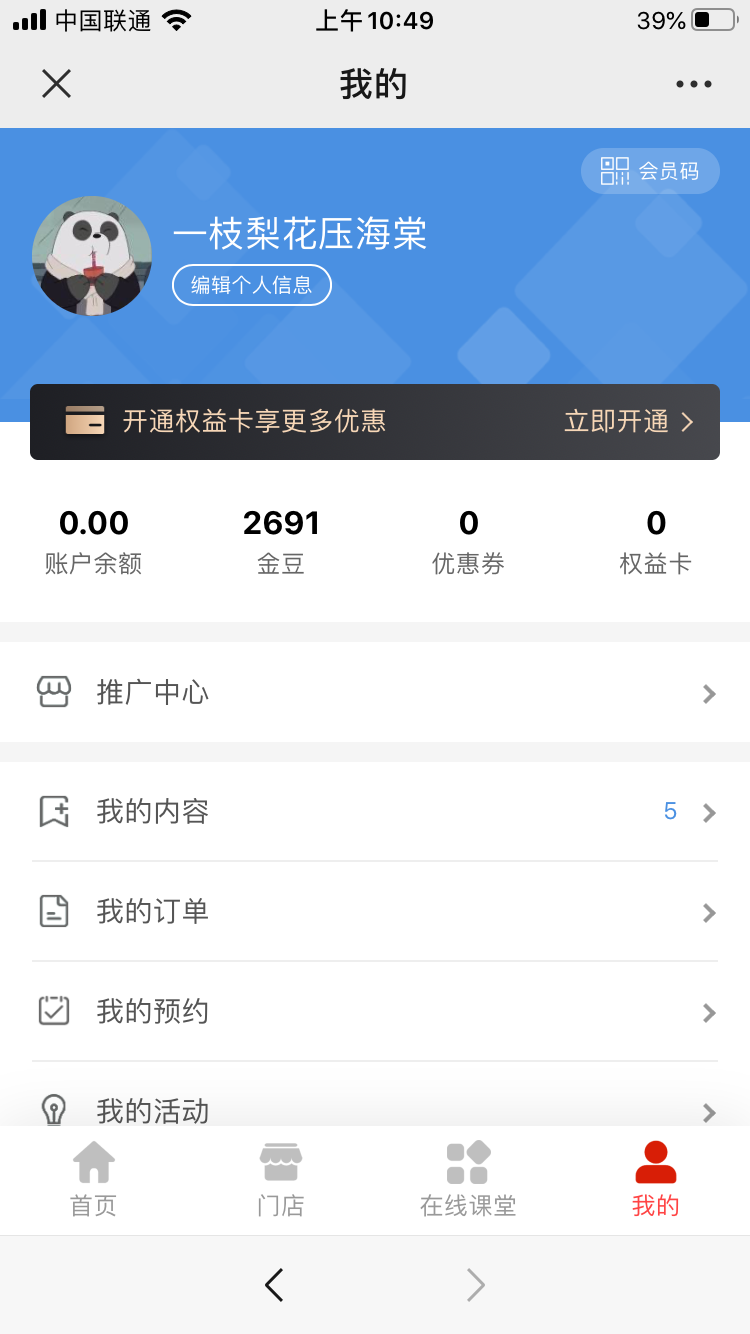This screenshot has width=750, height=1334.
Task: Tap 编辑个人信息 to edit profile
Action: point(252,285)
